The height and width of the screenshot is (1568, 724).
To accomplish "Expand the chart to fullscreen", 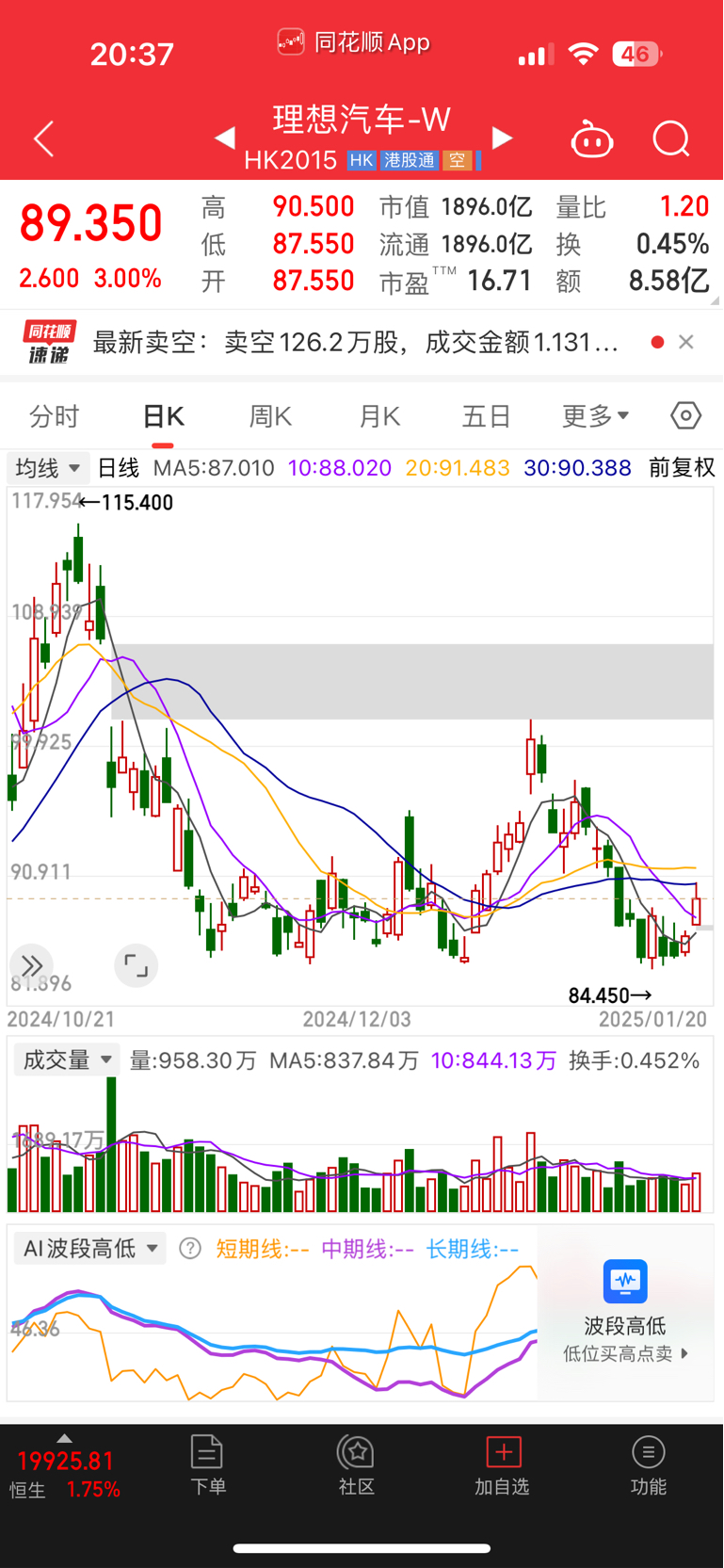I will click(136, 965).
